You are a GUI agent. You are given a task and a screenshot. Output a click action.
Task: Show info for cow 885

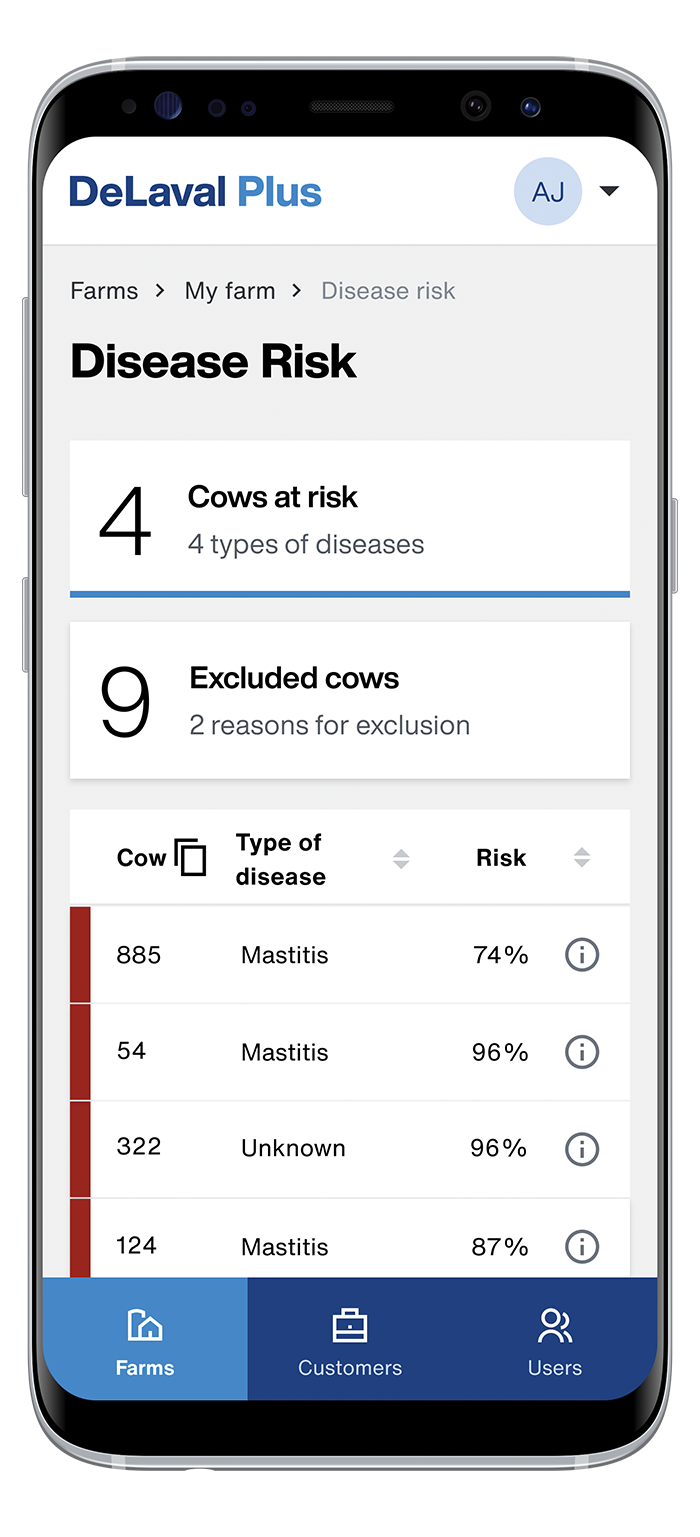(x=582, y=955)
